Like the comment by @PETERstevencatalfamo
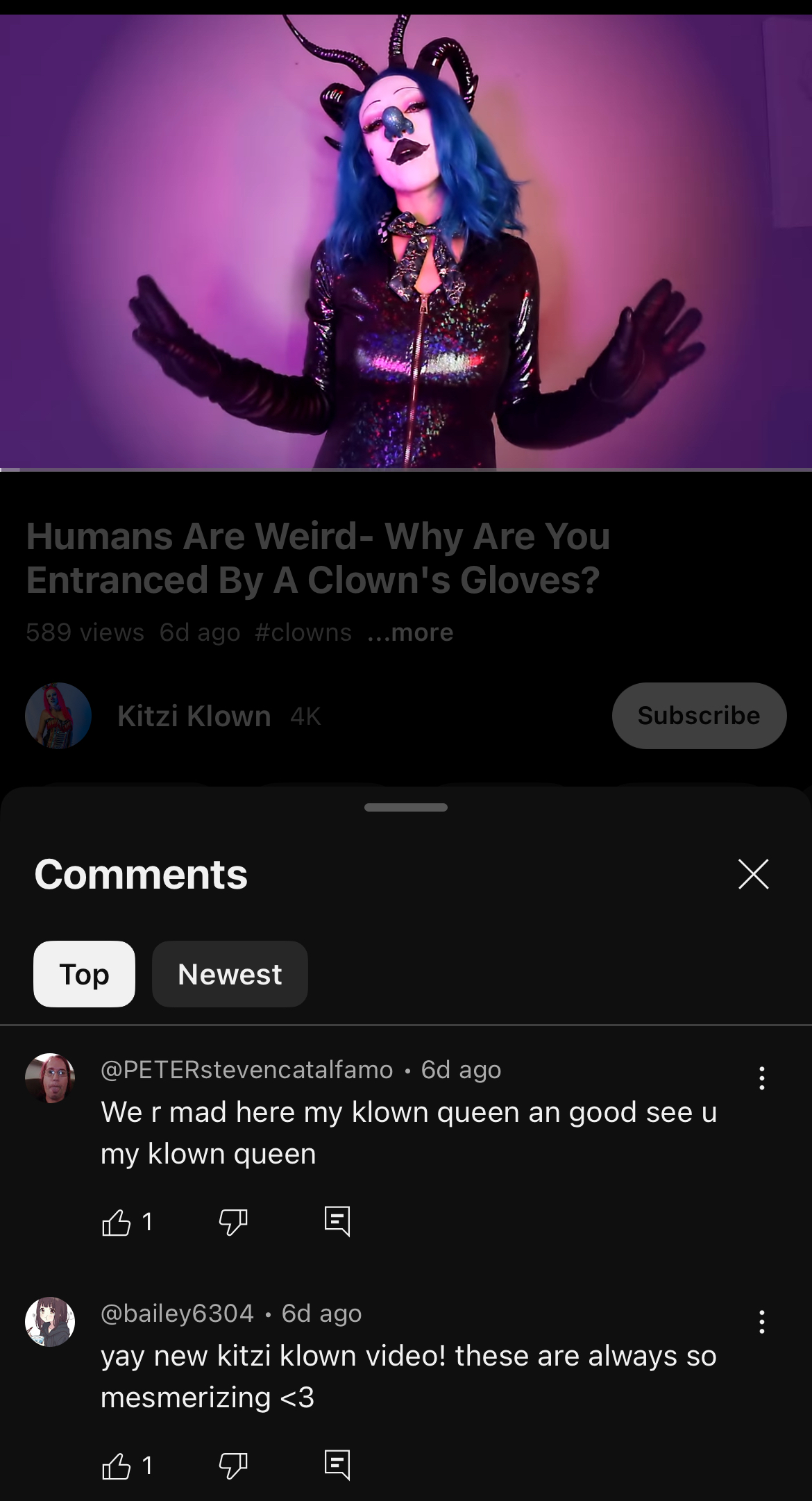812x1501 pixels. [x=117, y=1222]
